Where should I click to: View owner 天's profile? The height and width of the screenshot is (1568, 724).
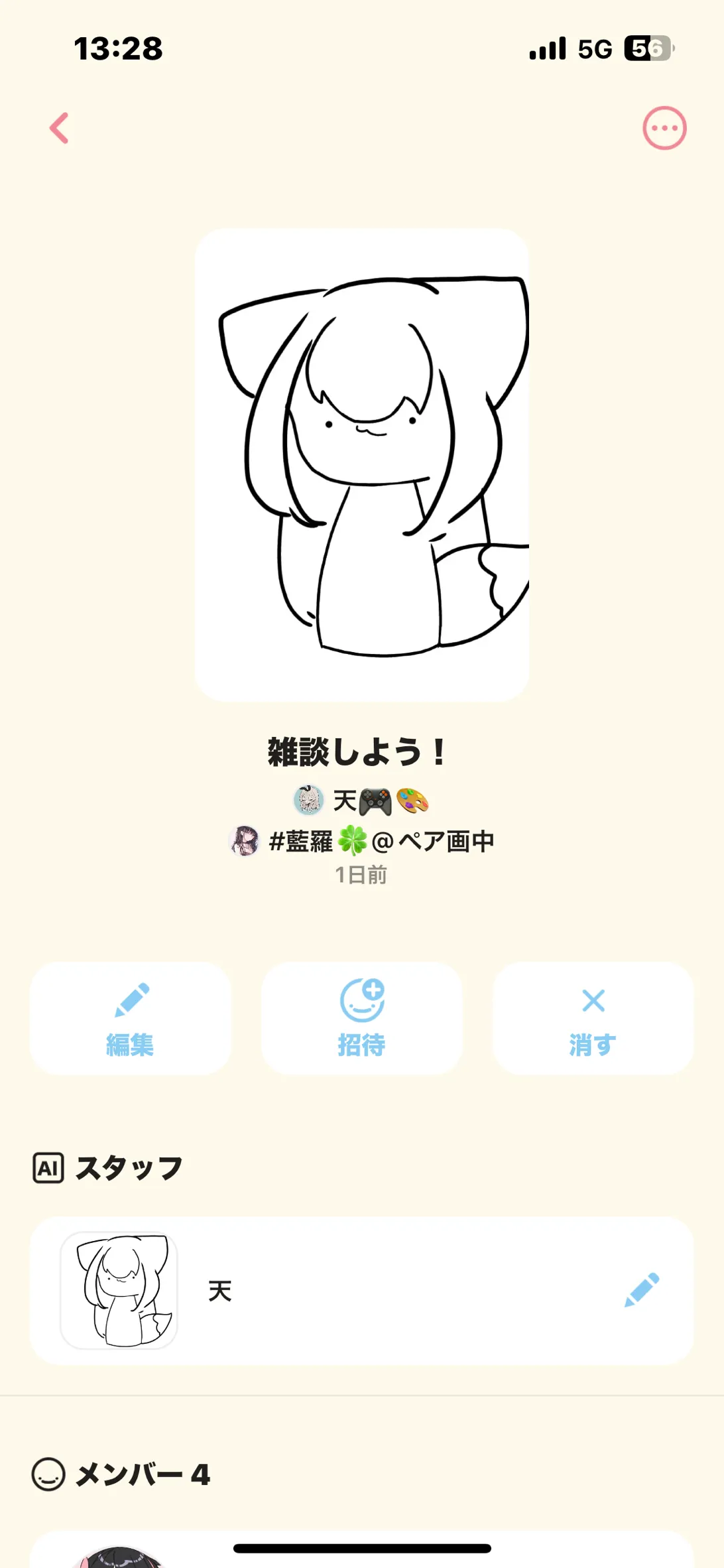[361, 801]
